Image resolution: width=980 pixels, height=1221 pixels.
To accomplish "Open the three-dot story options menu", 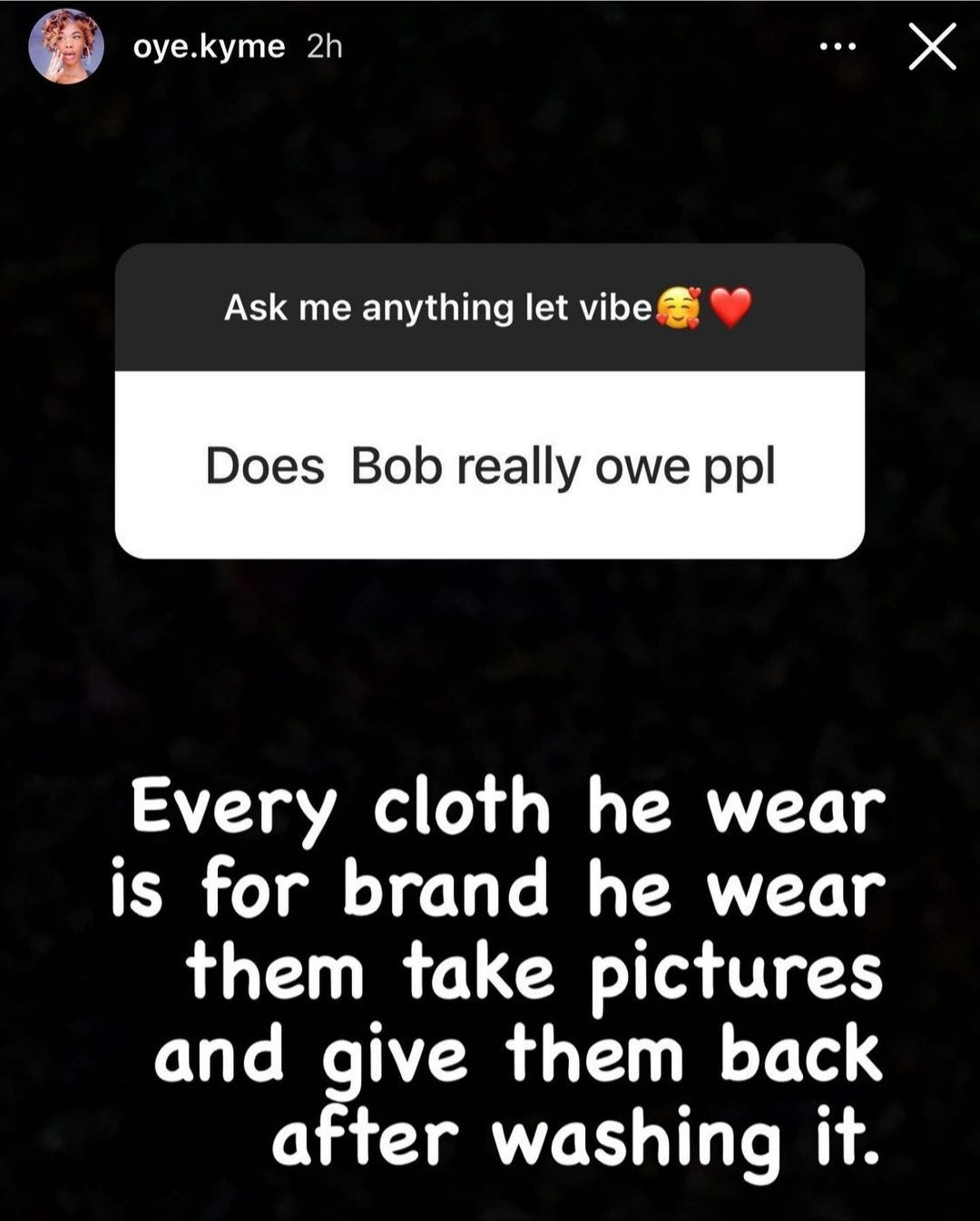I will click(x=837, y=47).
